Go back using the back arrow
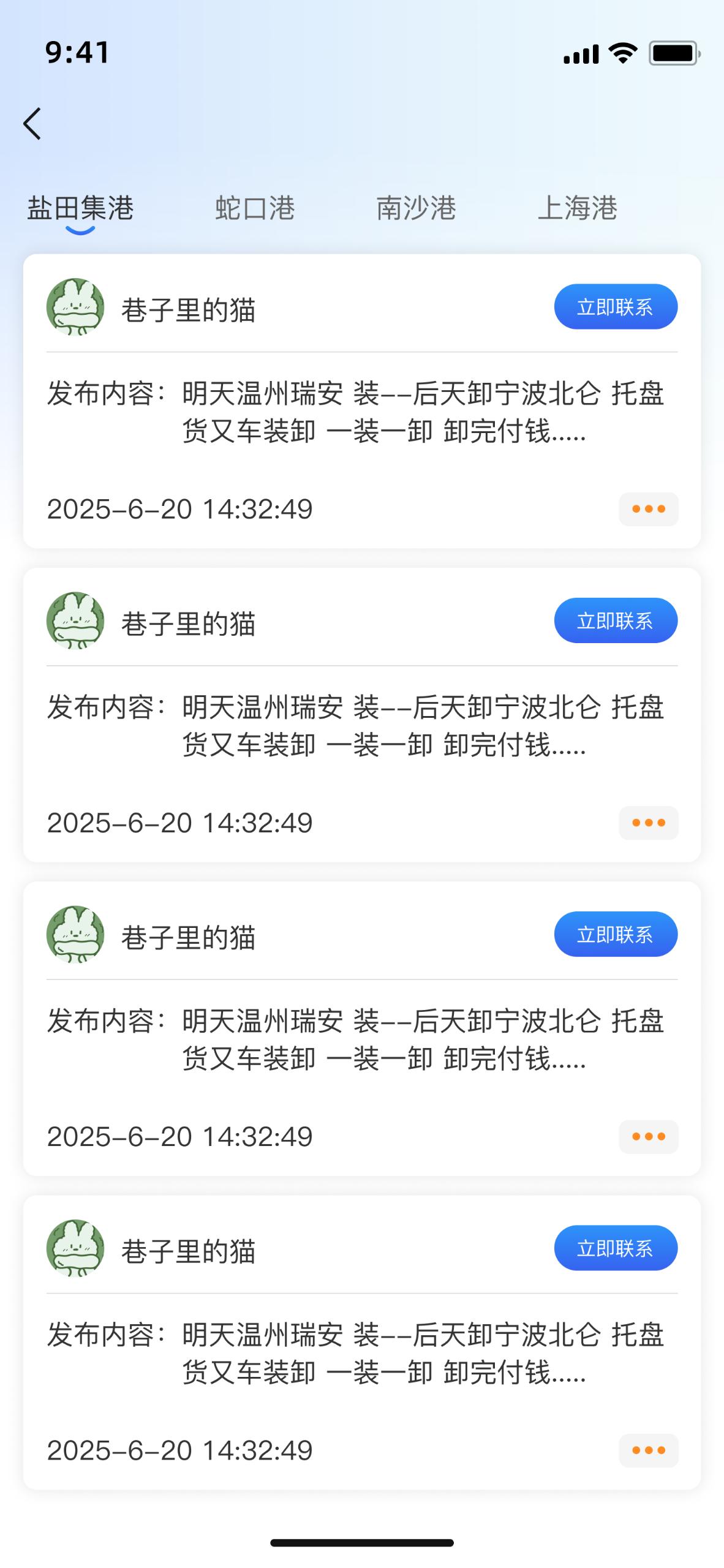This screenshot has width=724, height=1568. [x=32, y=124]
